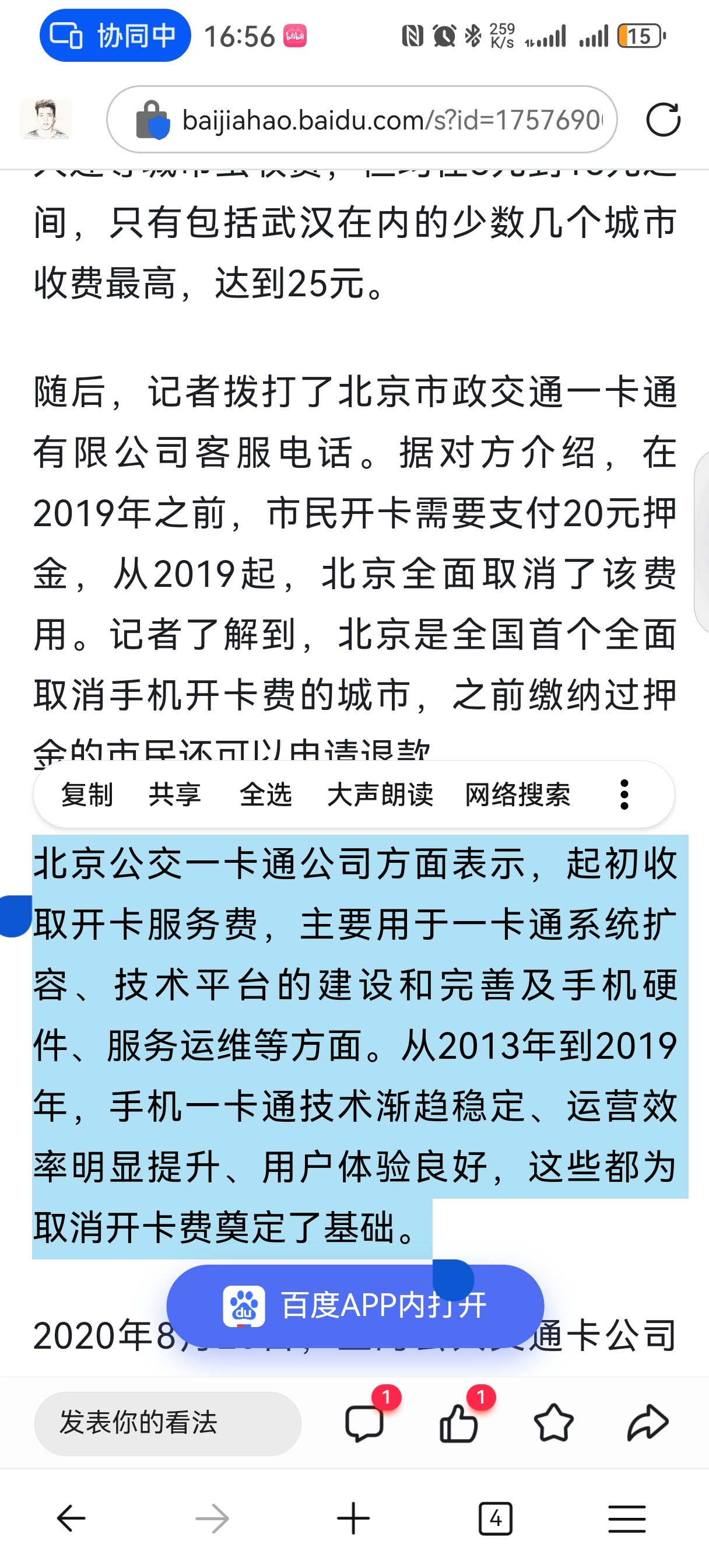Tap 共享 to share the selected text
Image resolution: width=709 pixels, height=1568 pixels.
[175, 794]
